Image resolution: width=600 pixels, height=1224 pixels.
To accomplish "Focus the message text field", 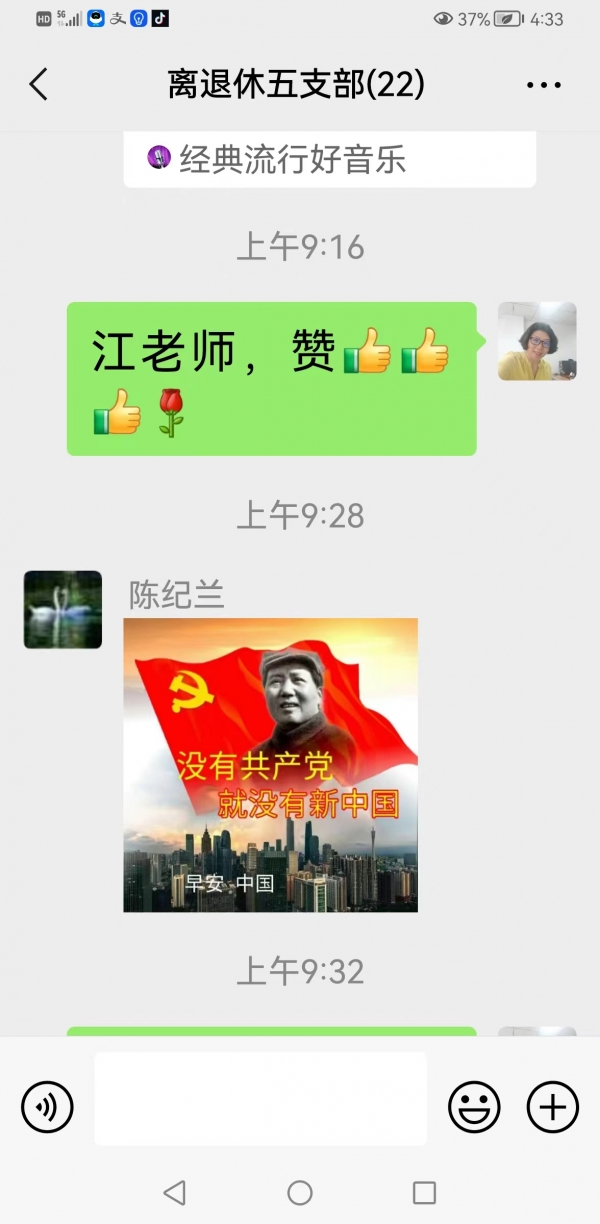I will 260,1098.
